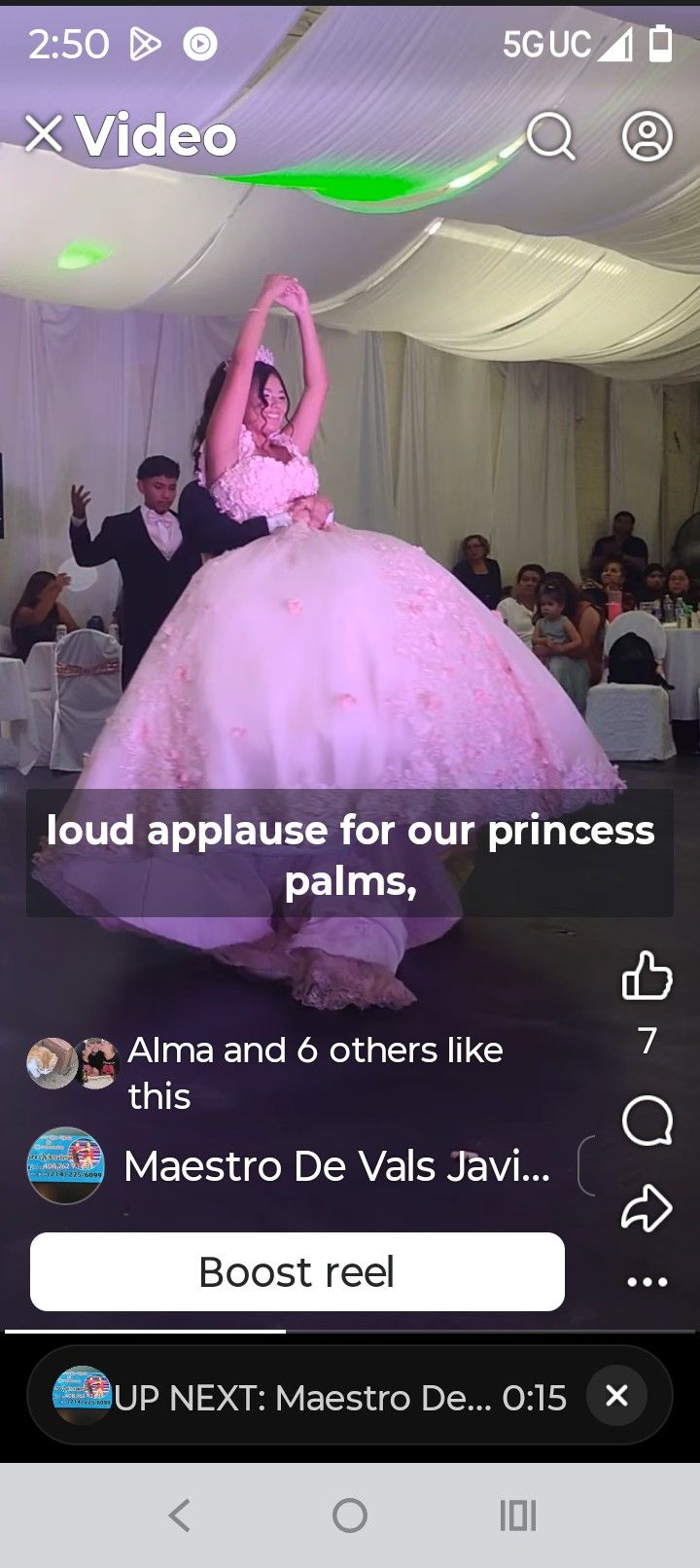Viewport: 700px width, 1568px height.
Task: Open the profile icon in header
Action: (x=647, y=136)
